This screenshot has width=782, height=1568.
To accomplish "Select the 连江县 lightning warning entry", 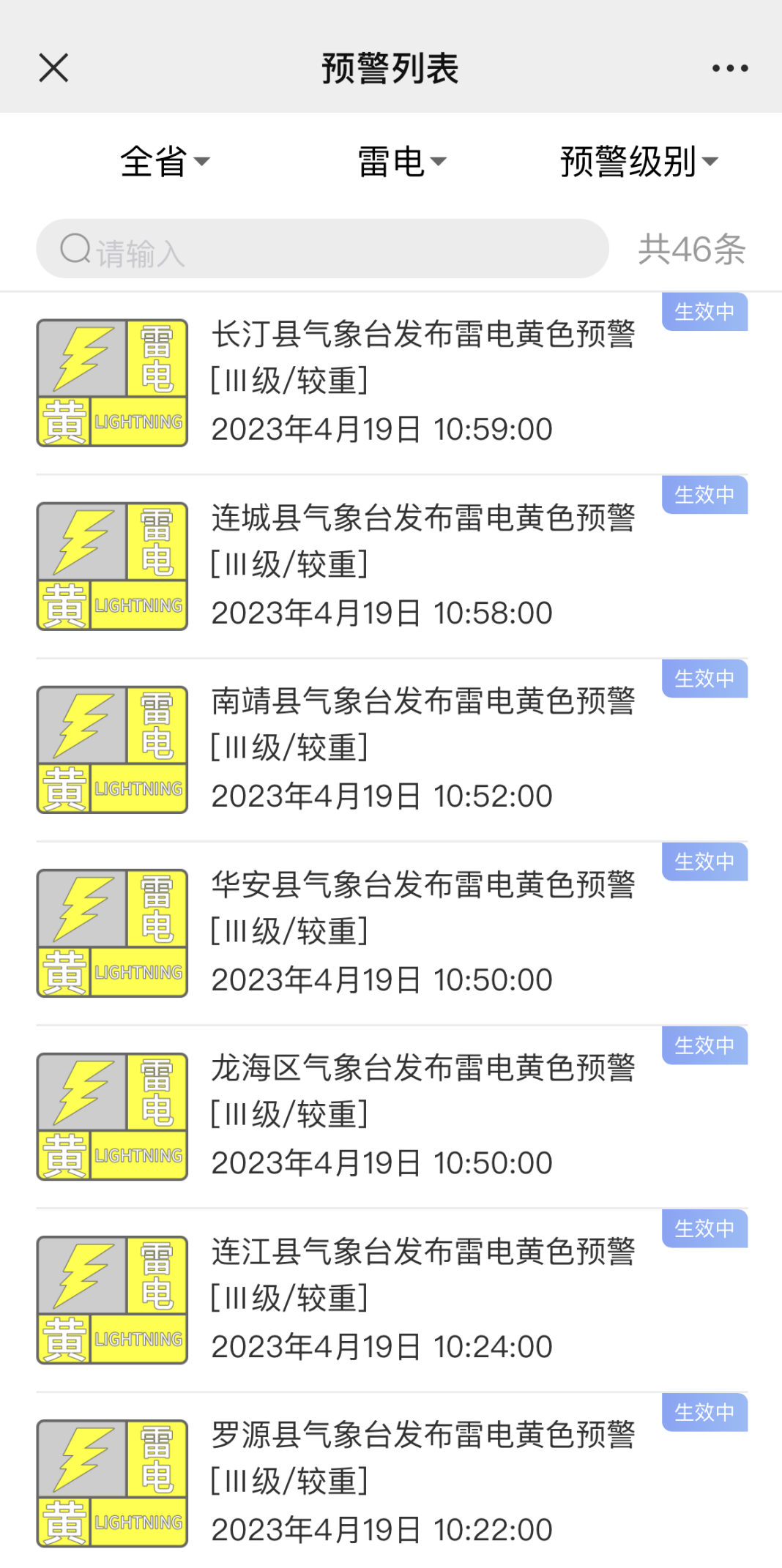I will tap(391, 1300).
